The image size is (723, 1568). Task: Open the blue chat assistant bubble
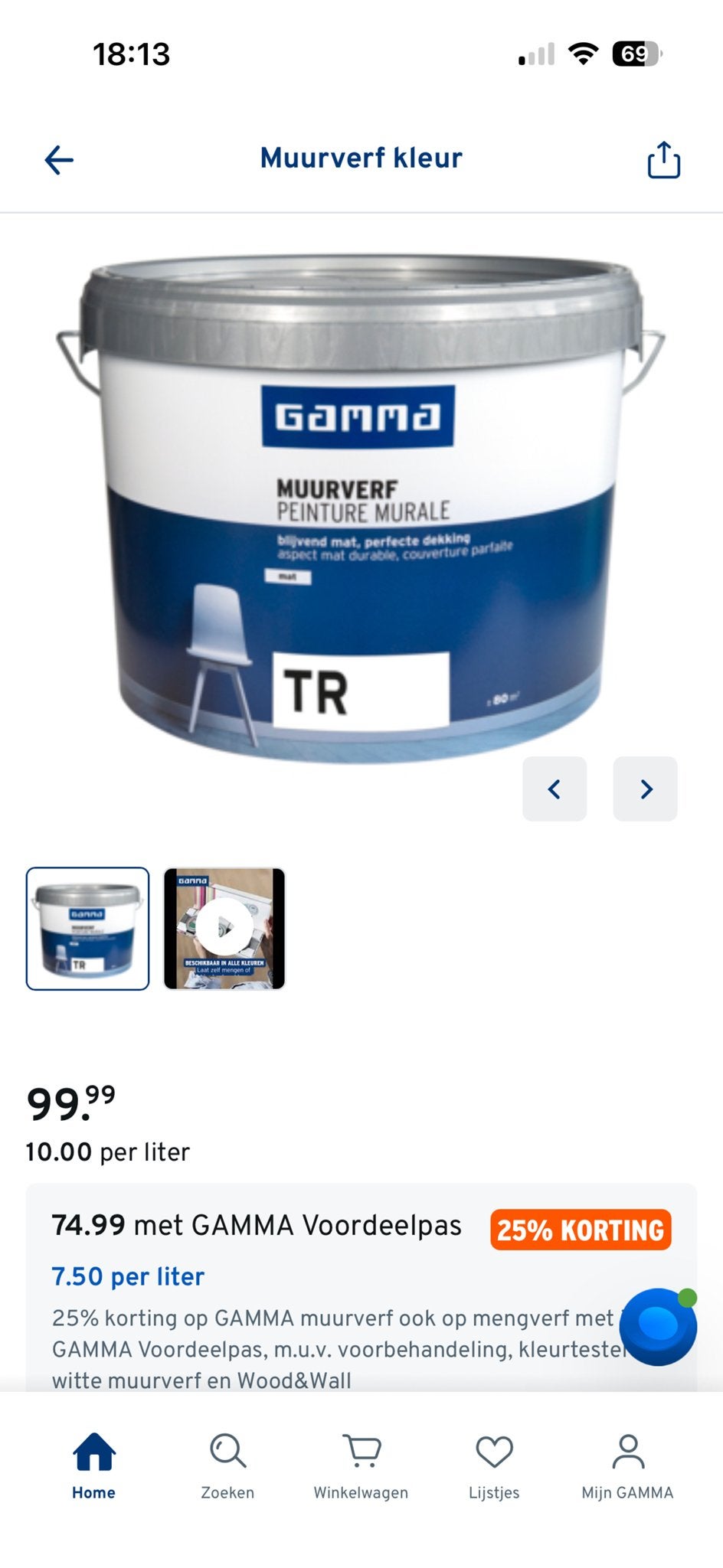click(658, 1327)
